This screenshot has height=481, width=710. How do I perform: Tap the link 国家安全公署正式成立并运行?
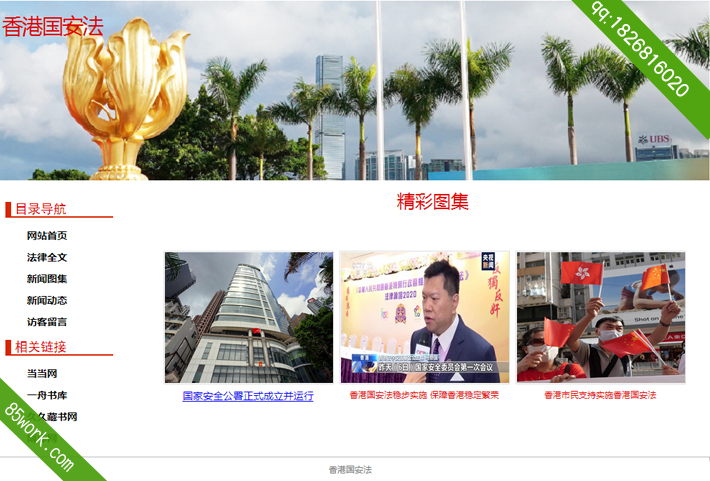tap(248, 396)
